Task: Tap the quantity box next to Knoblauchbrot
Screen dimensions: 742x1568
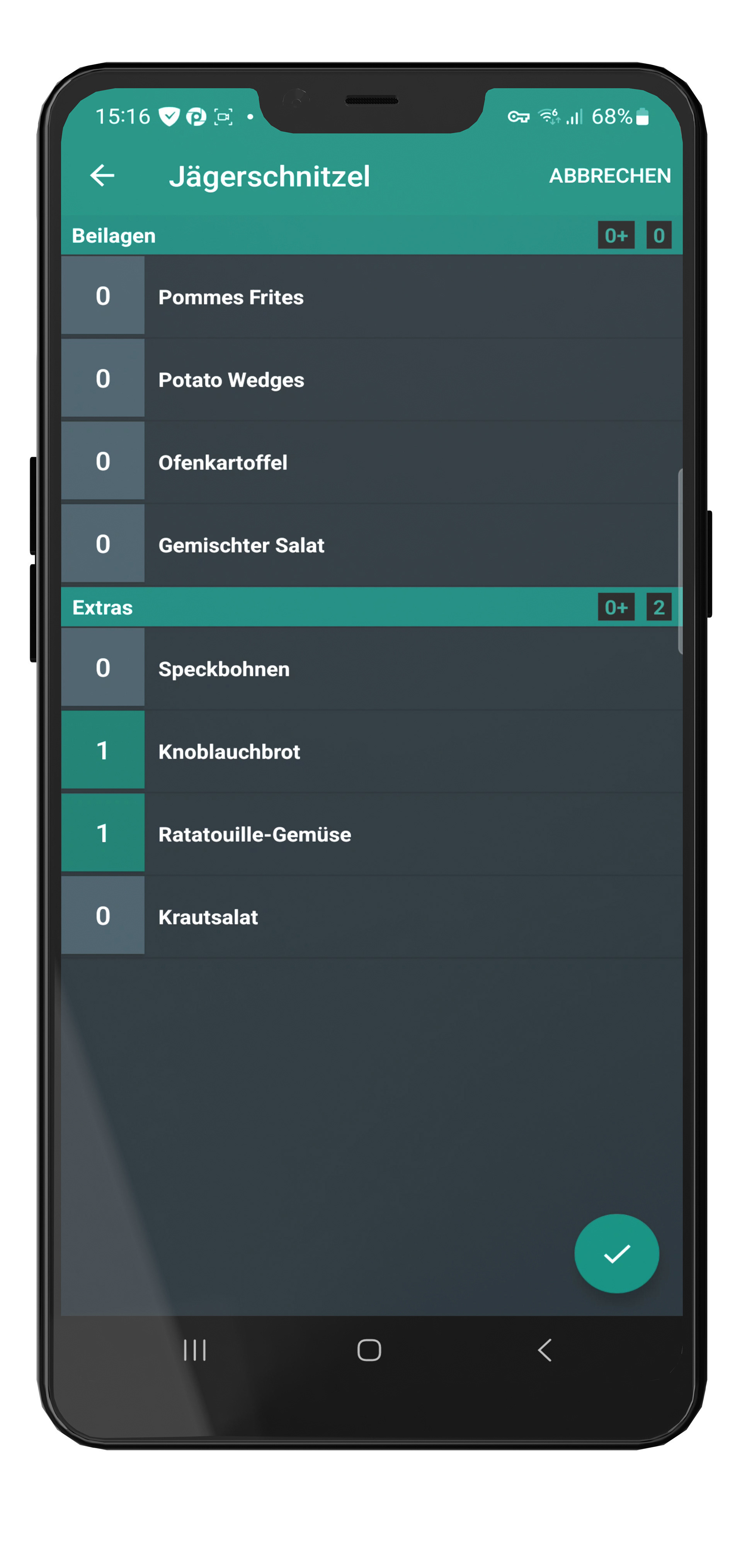Action: coord(102,750)
